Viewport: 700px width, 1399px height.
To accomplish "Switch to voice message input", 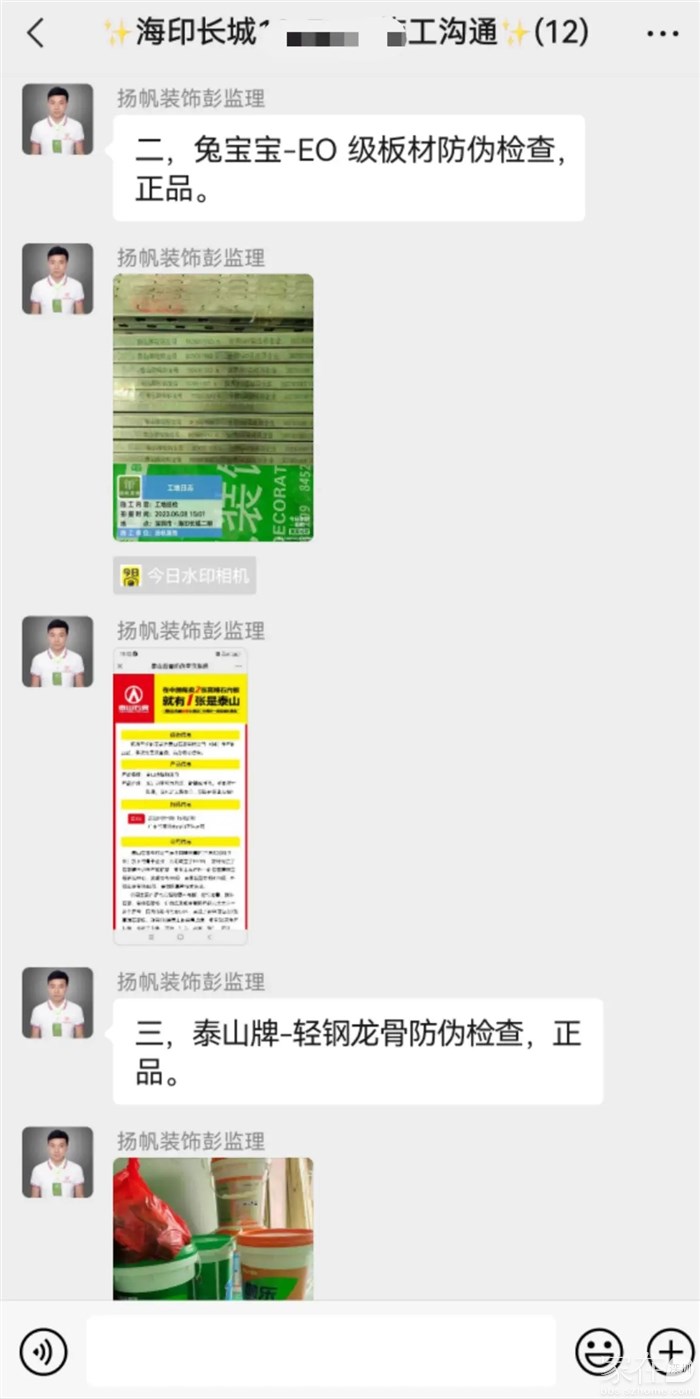I will pos(44,1351).
